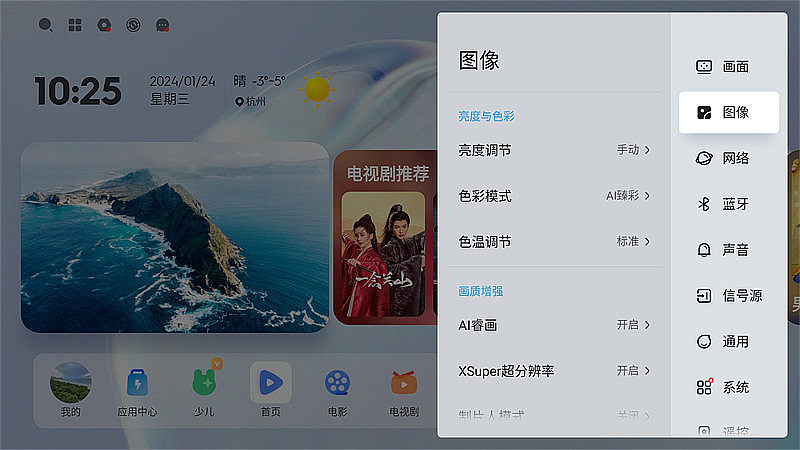Open 信号源 settings category
800x450 pixels.
coord(728,296)
